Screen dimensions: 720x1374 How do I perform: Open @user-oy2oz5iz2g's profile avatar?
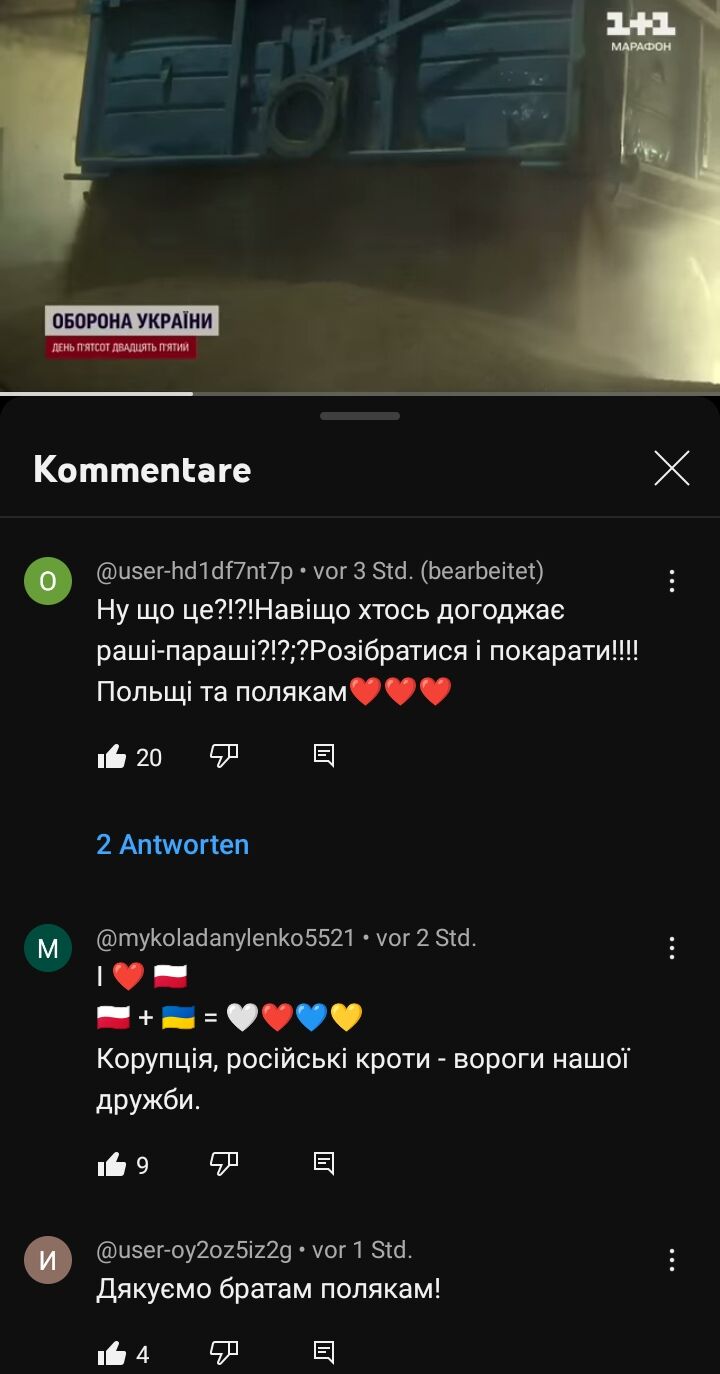48,1260
